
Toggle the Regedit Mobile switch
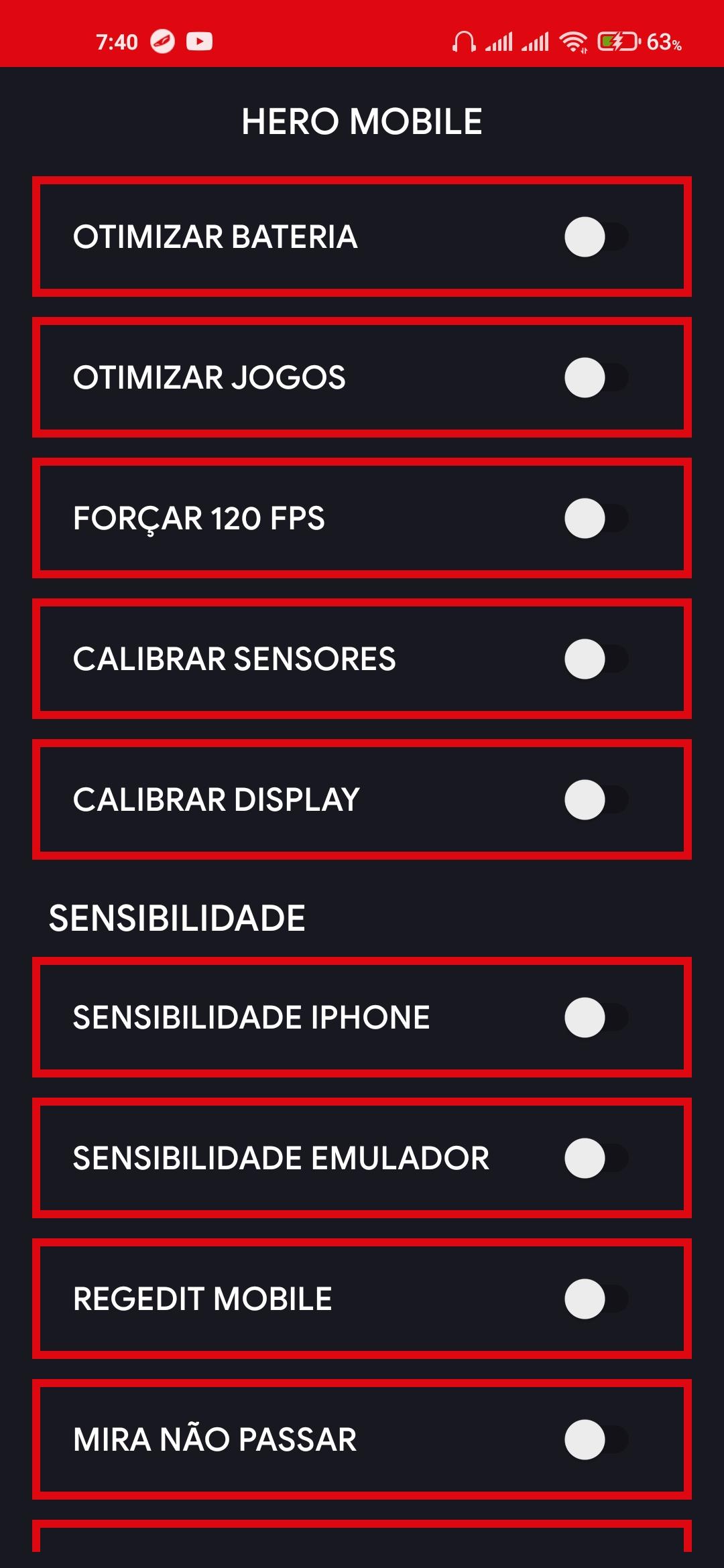click(596, 1299)
